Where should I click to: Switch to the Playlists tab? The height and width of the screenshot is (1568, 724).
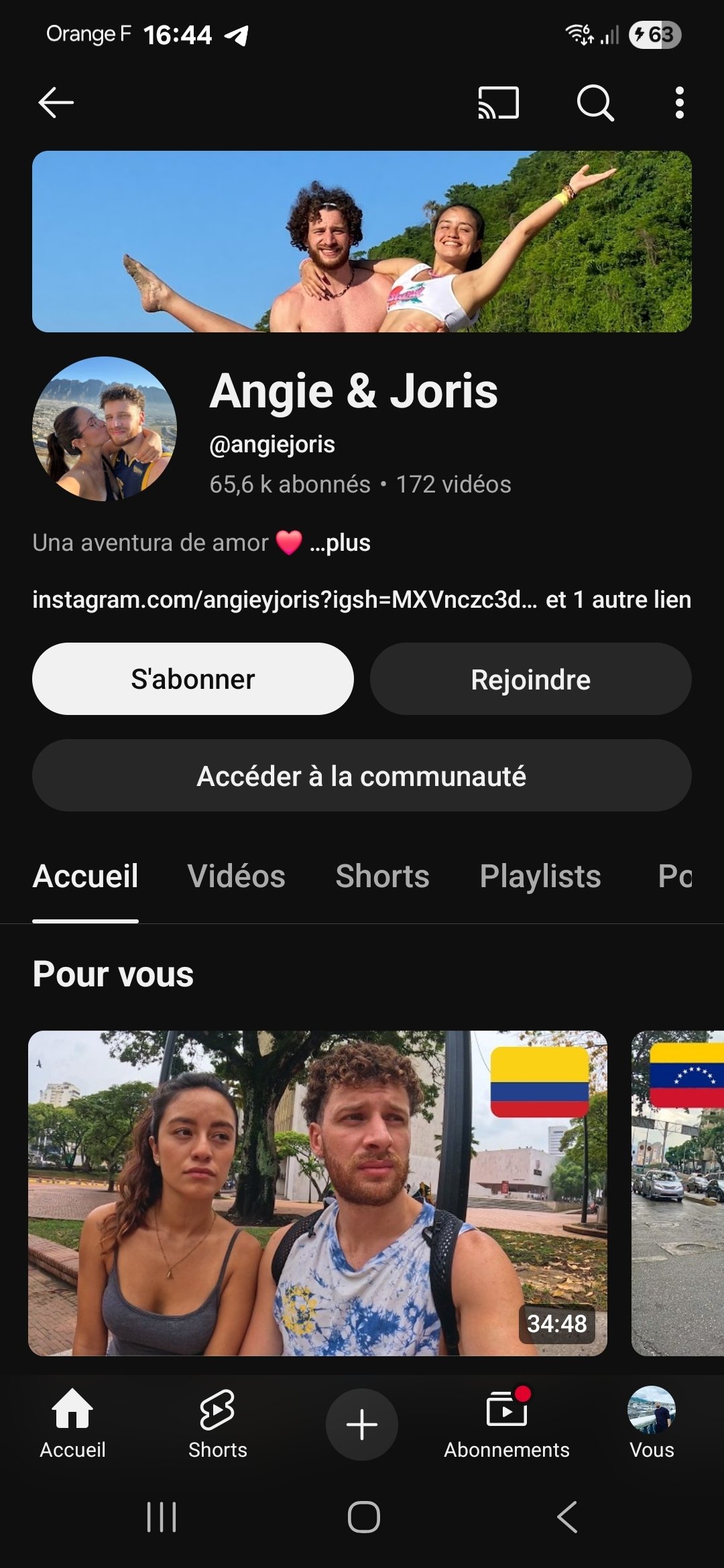coord(540,876)
